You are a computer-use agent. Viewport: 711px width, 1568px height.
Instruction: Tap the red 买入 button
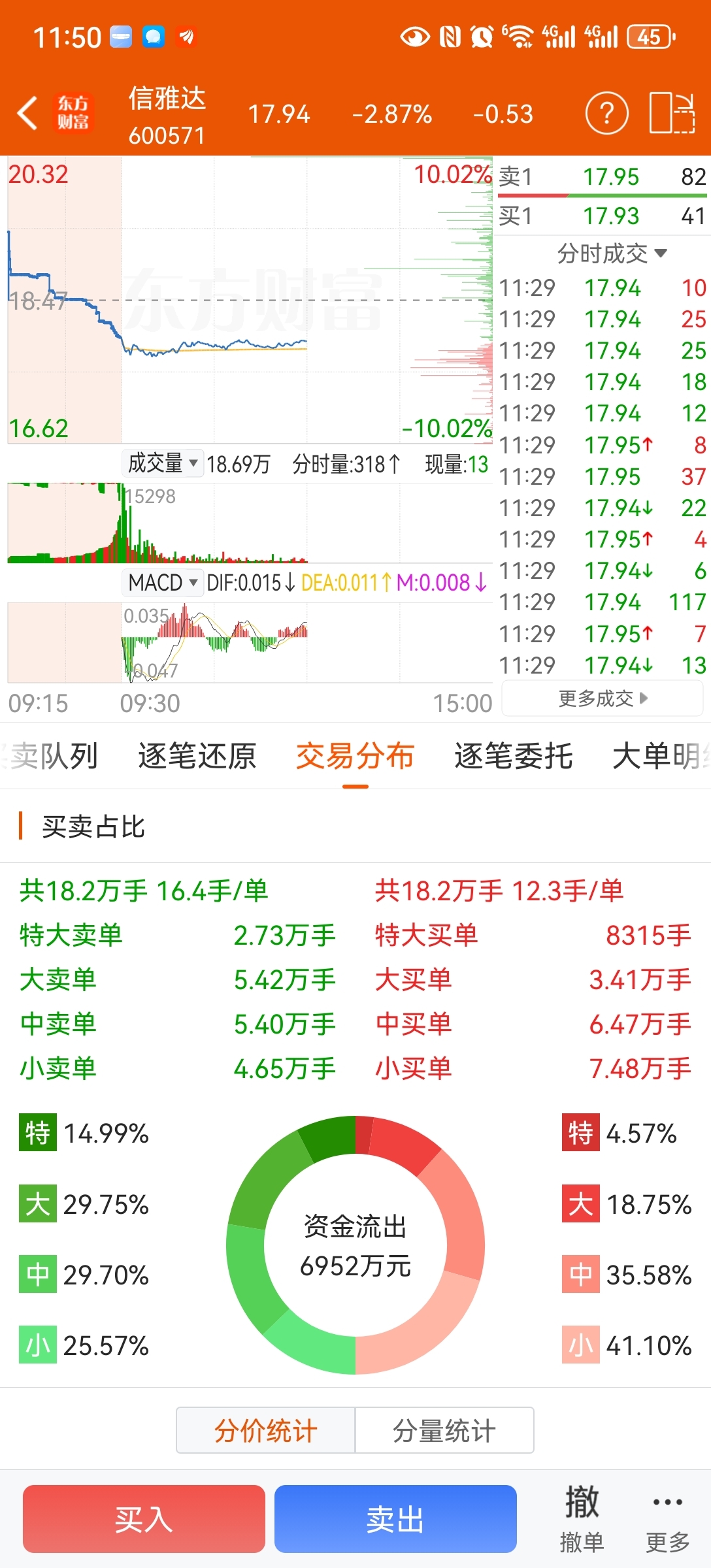click(144, 1519)
